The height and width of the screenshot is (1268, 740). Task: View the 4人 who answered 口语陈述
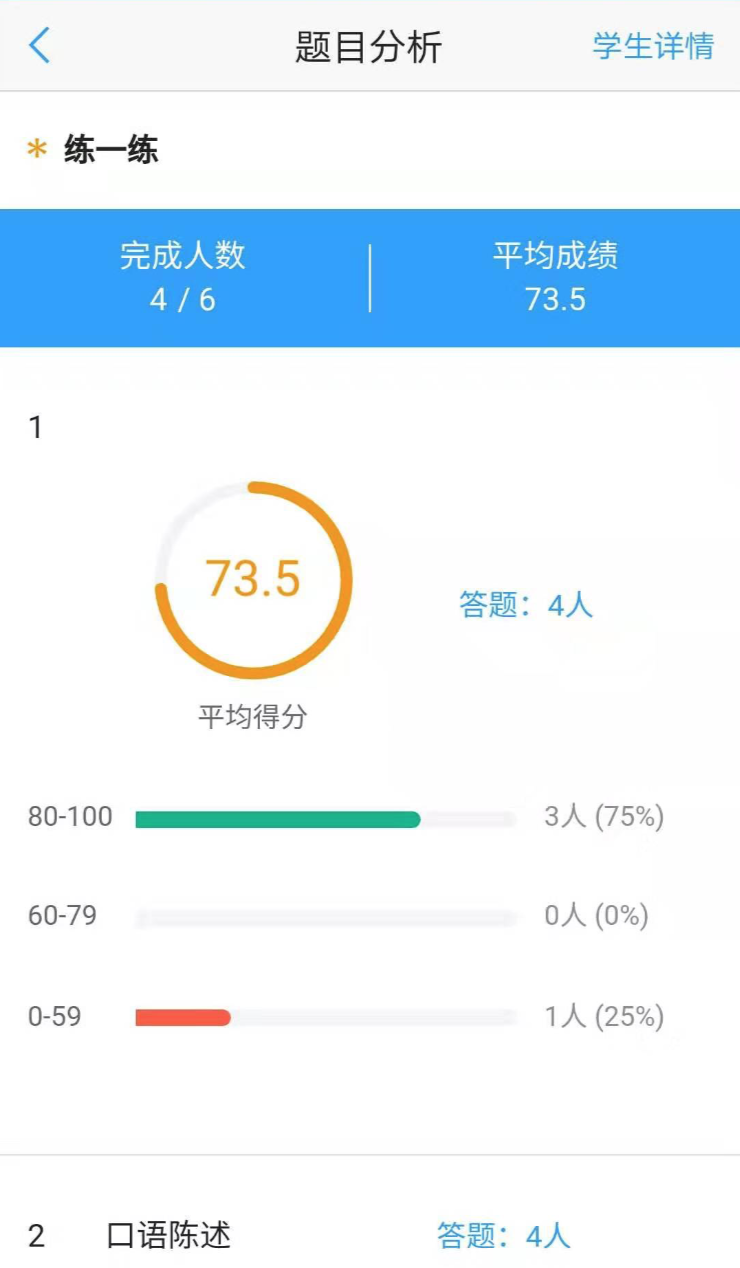pos(504,1236)
